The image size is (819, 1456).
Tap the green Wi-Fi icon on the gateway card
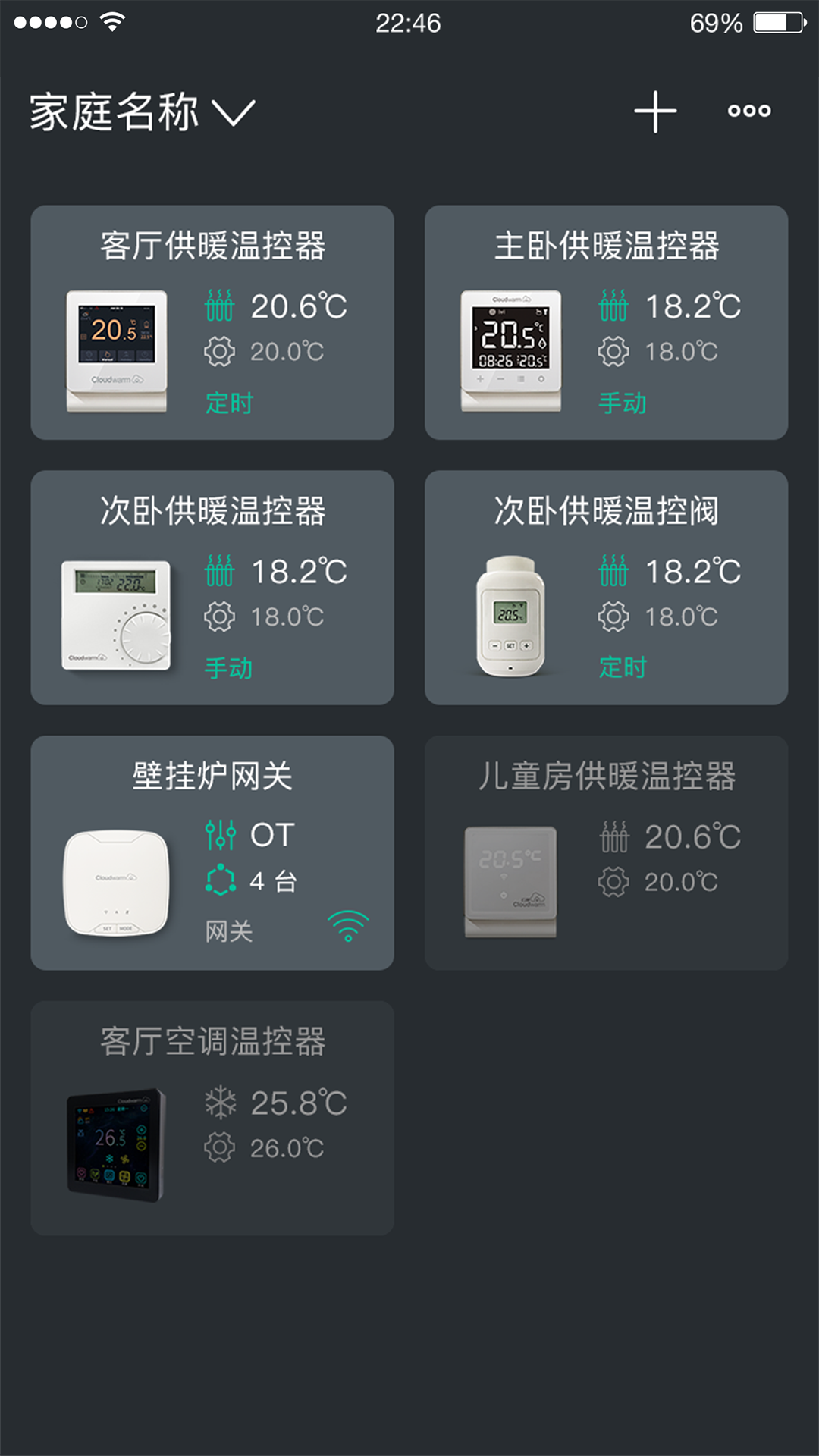pyautogui.click(x=347, y=927)
